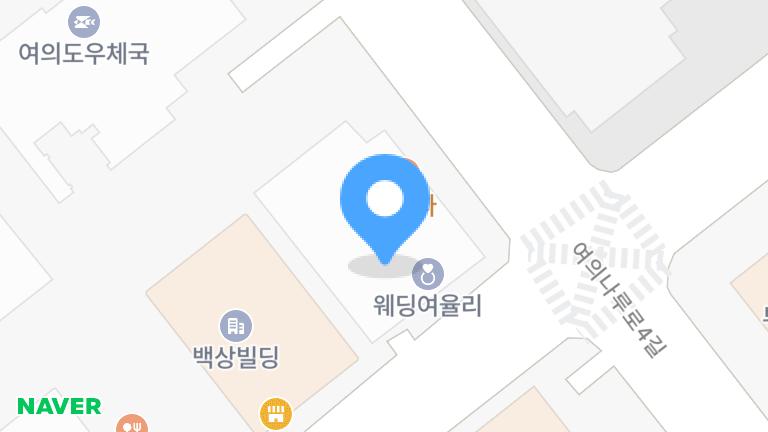Open the 웨딩여율리 place marker
Screen dimensions: 768x432
(428, 272)
